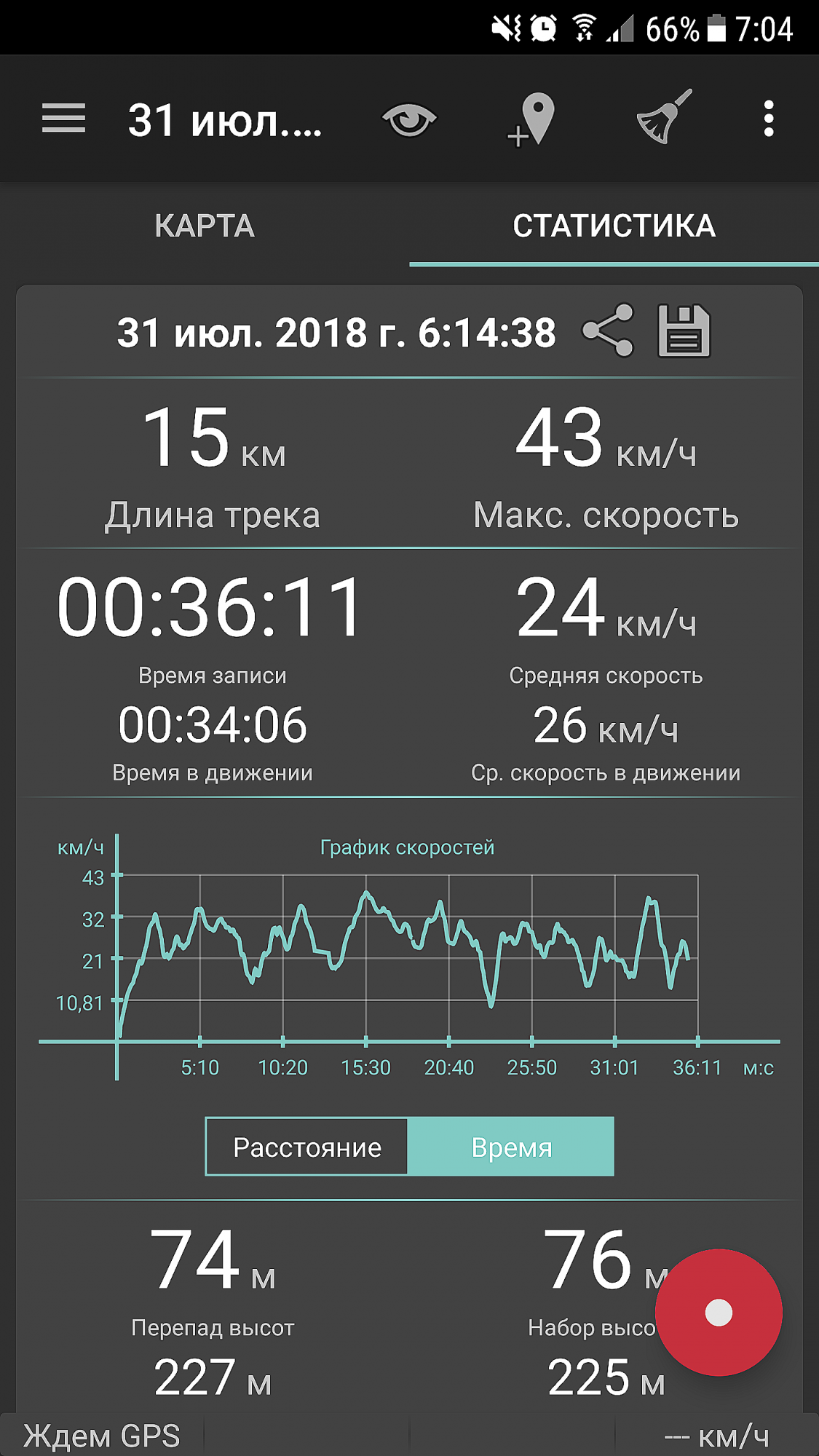The height and width of the screenshot is (1456, 819).
Task: Share the 31 июл. 2018 track
Action: point(608,331)
